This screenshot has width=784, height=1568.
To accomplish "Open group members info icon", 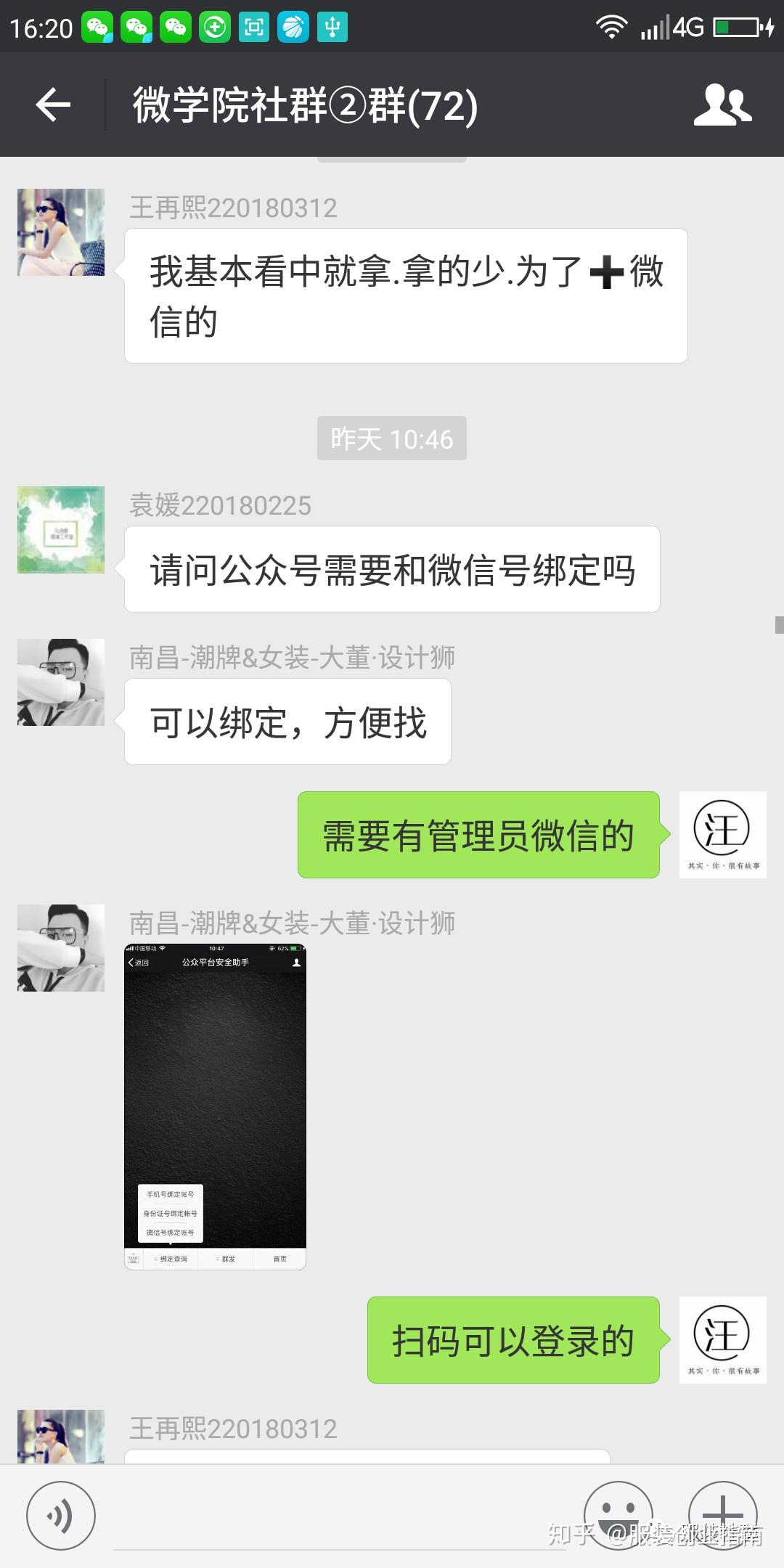I will 722,105.
